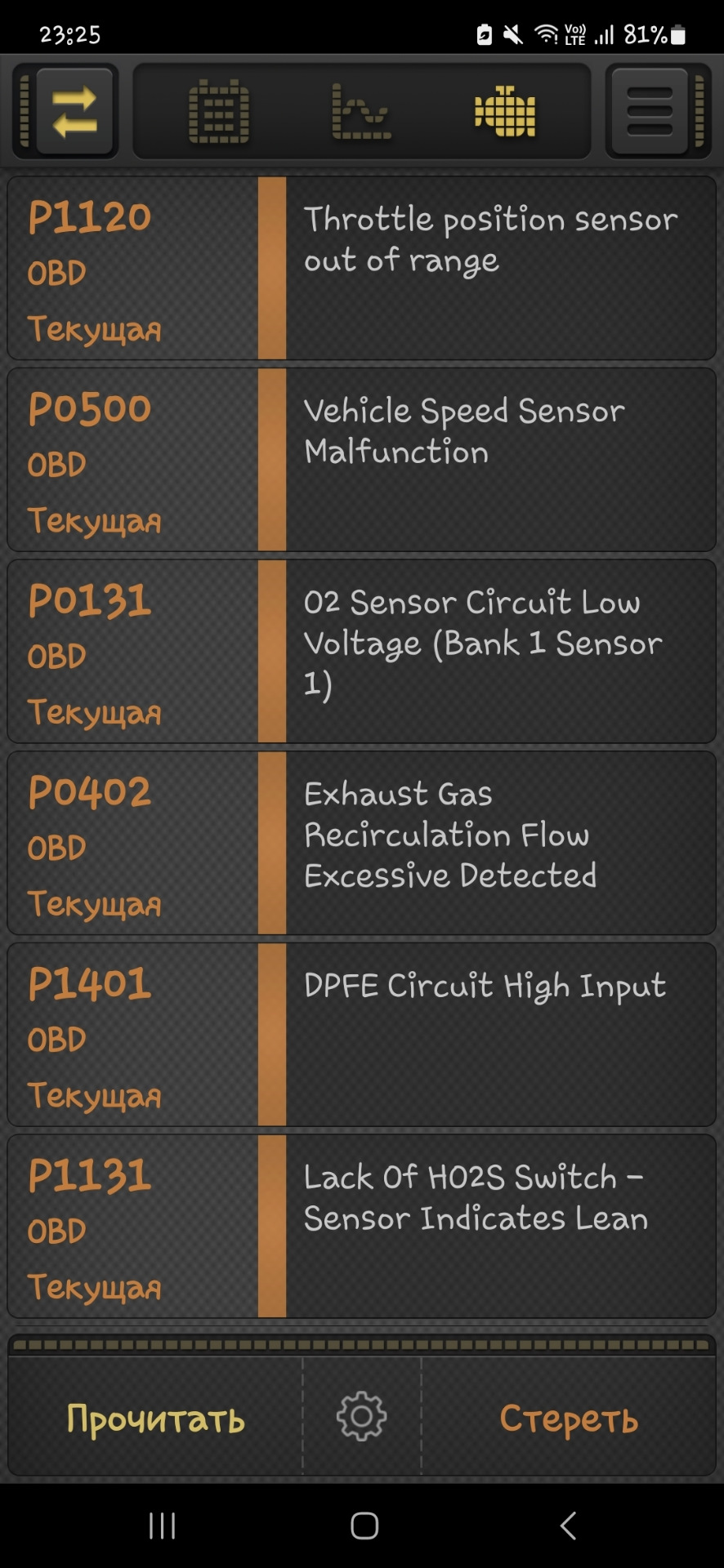Open P1131 Lack Of HO2S Switch entry
The width and height of the screenshot is (724, 1568).
click(x=361, y=1226)
